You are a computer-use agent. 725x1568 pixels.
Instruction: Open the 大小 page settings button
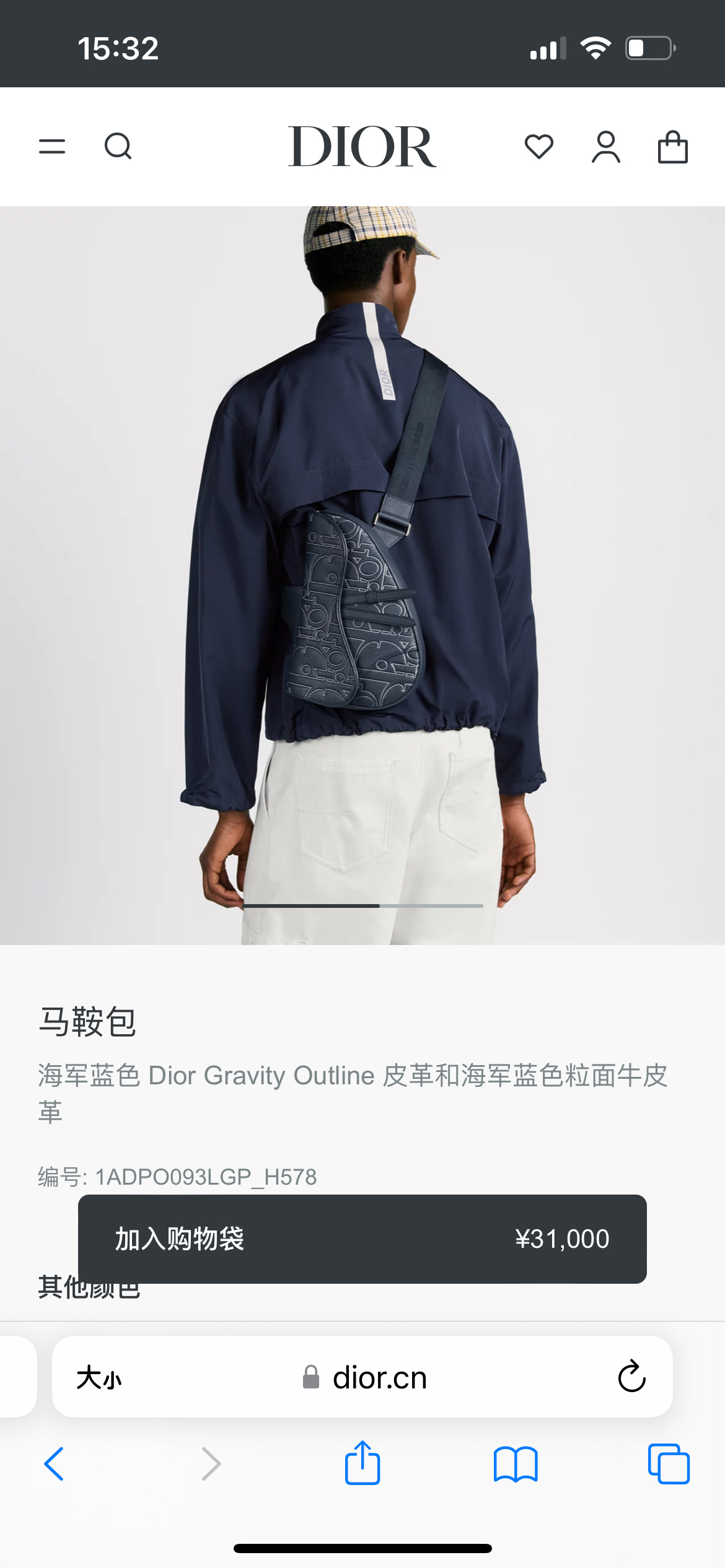click(99, 1378)
